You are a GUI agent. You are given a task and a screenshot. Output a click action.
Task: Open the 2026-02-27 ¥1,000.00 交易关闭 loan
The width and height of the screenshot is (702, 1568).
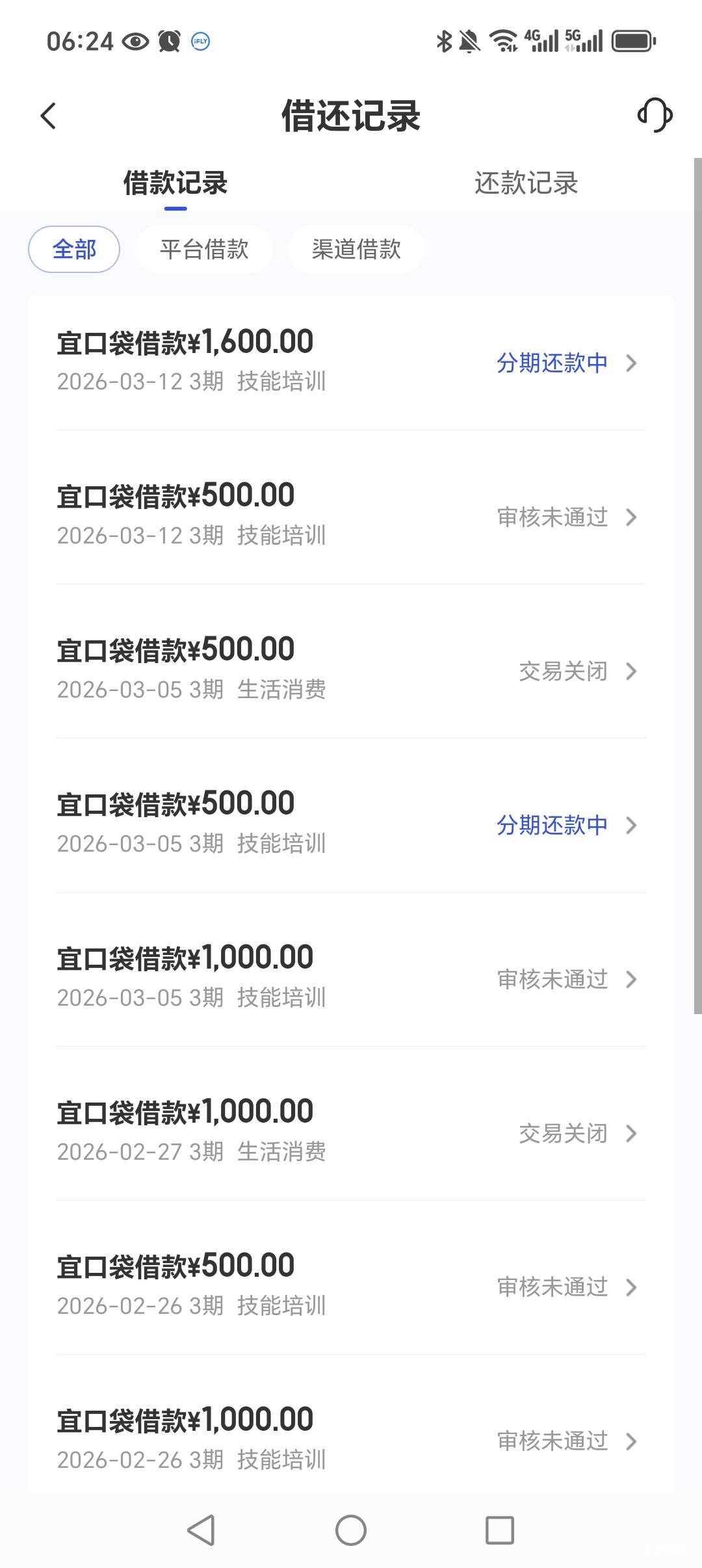point(351,1131)
